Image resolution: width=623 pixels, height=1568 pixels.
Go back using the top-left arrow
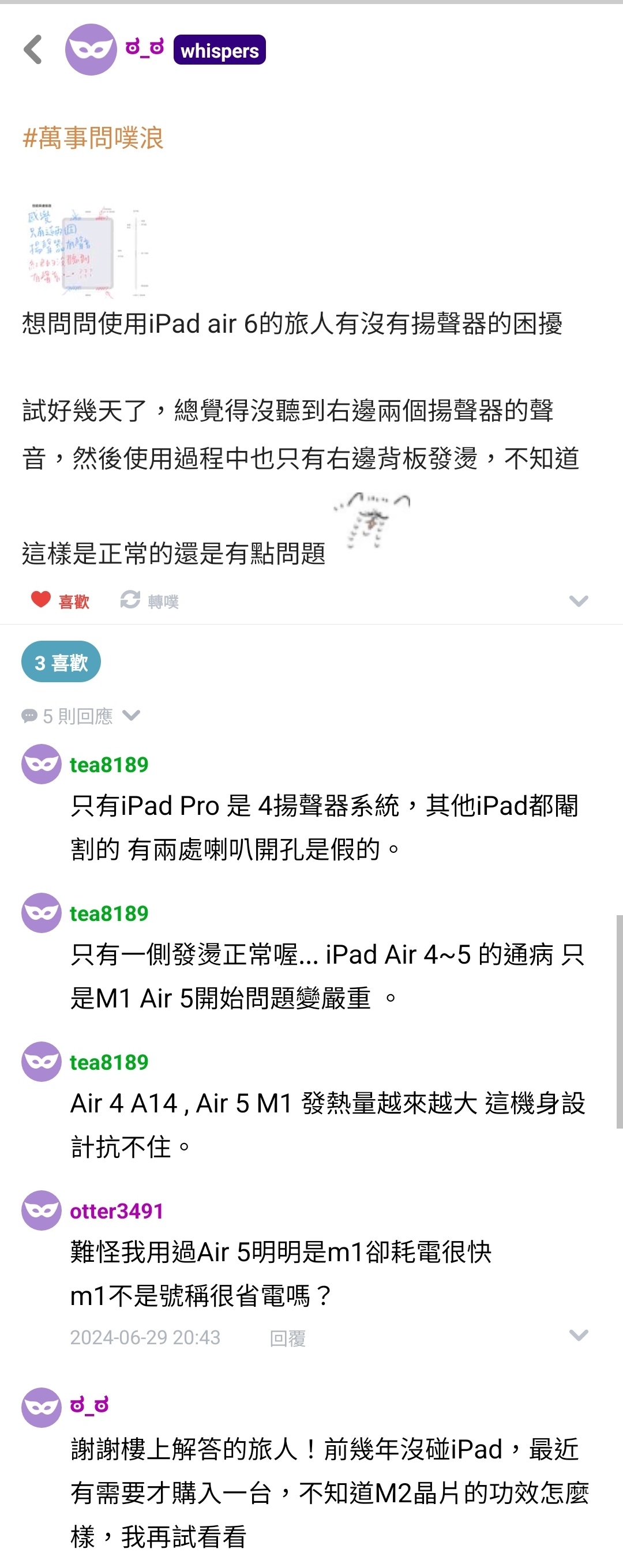33,49
